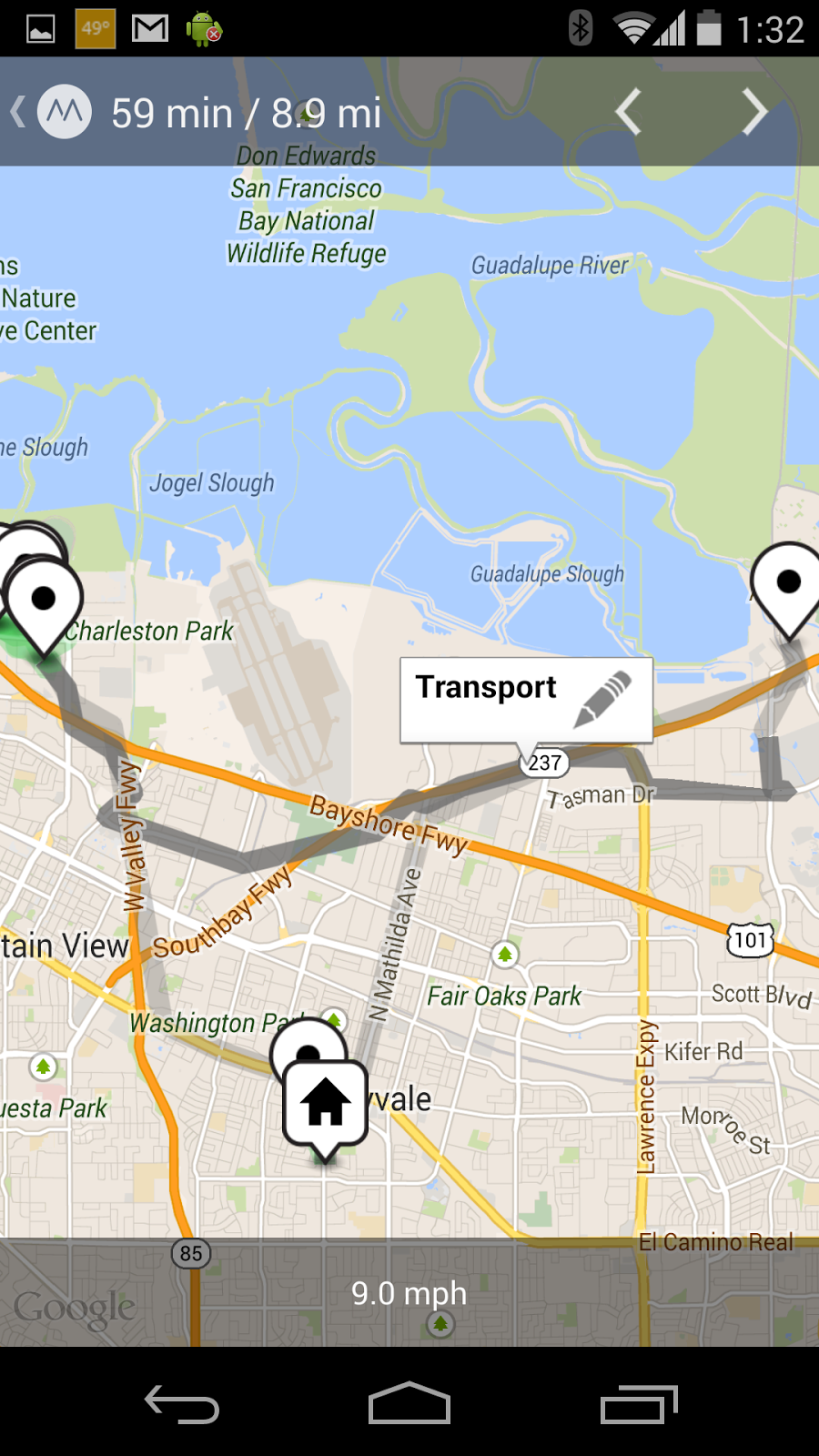Show the next marker with right chevron
The image size is (819, 1456).
click(754, 112)
